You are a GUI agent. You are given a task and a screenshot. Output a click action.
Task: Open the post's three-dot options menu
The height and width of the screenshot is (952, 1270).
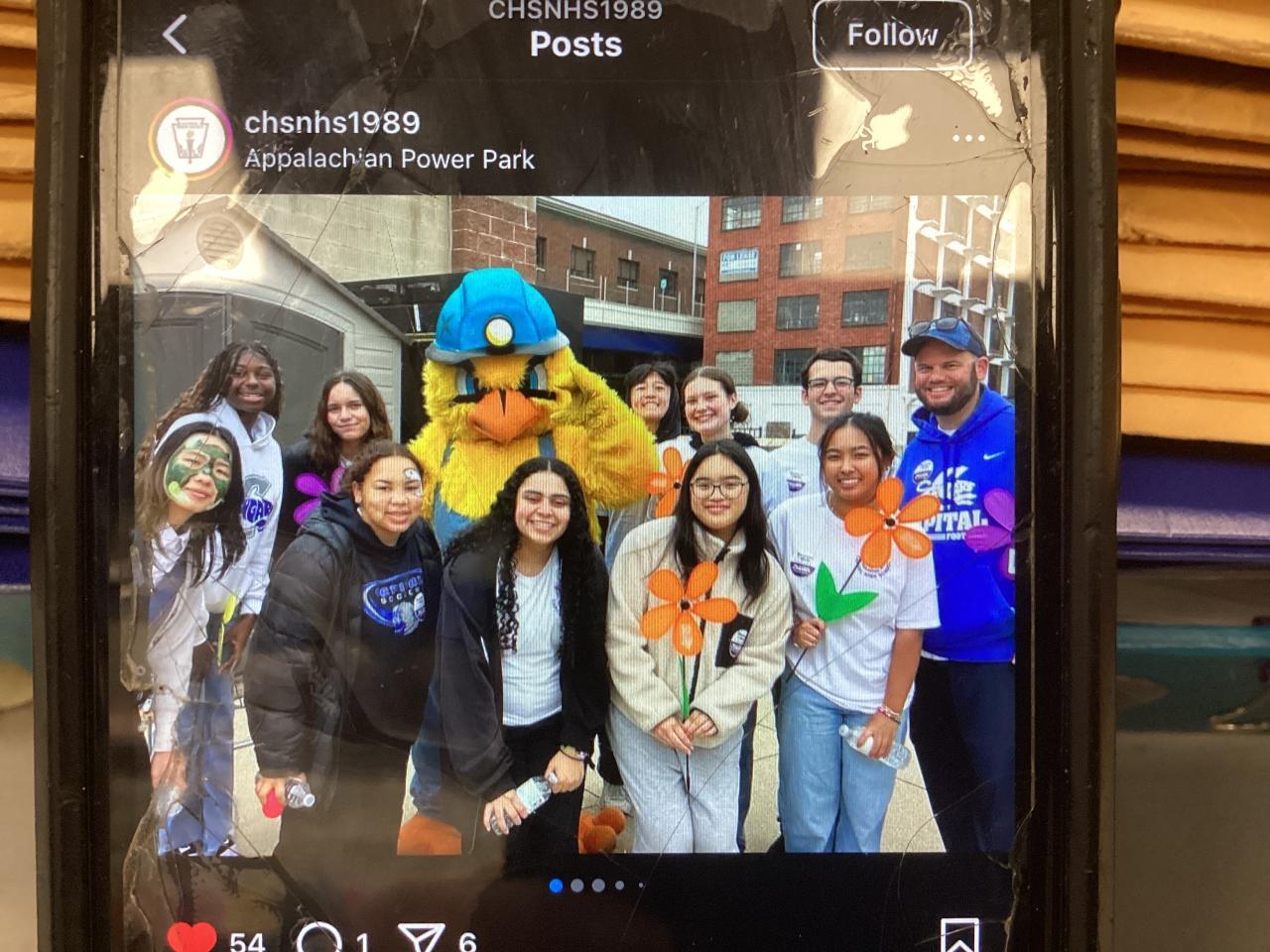pyautogui.click(x=967, y=139)
